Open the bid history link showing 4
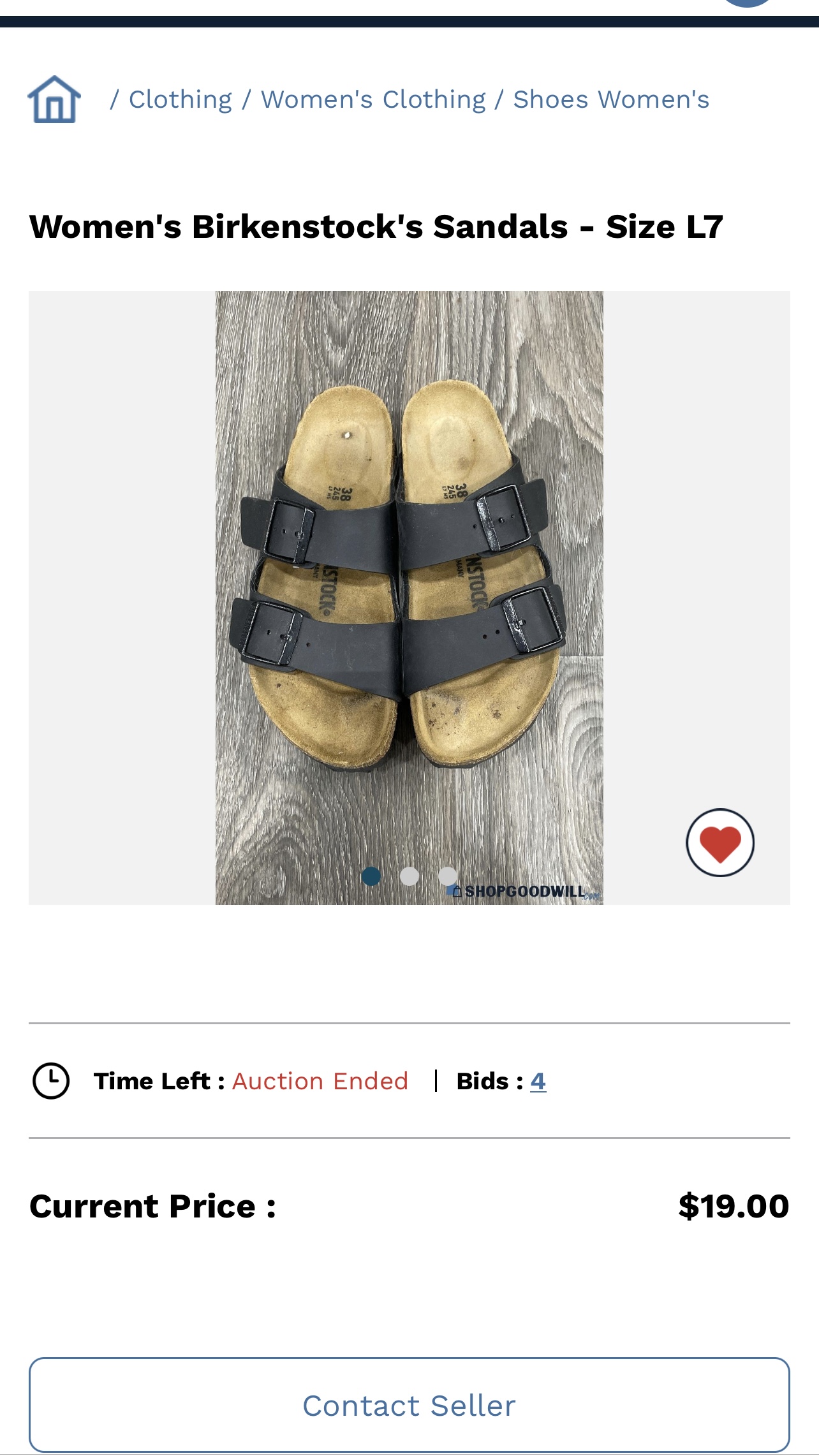This screenshot has height=1456, width=819. click(x=538, y=1081)
